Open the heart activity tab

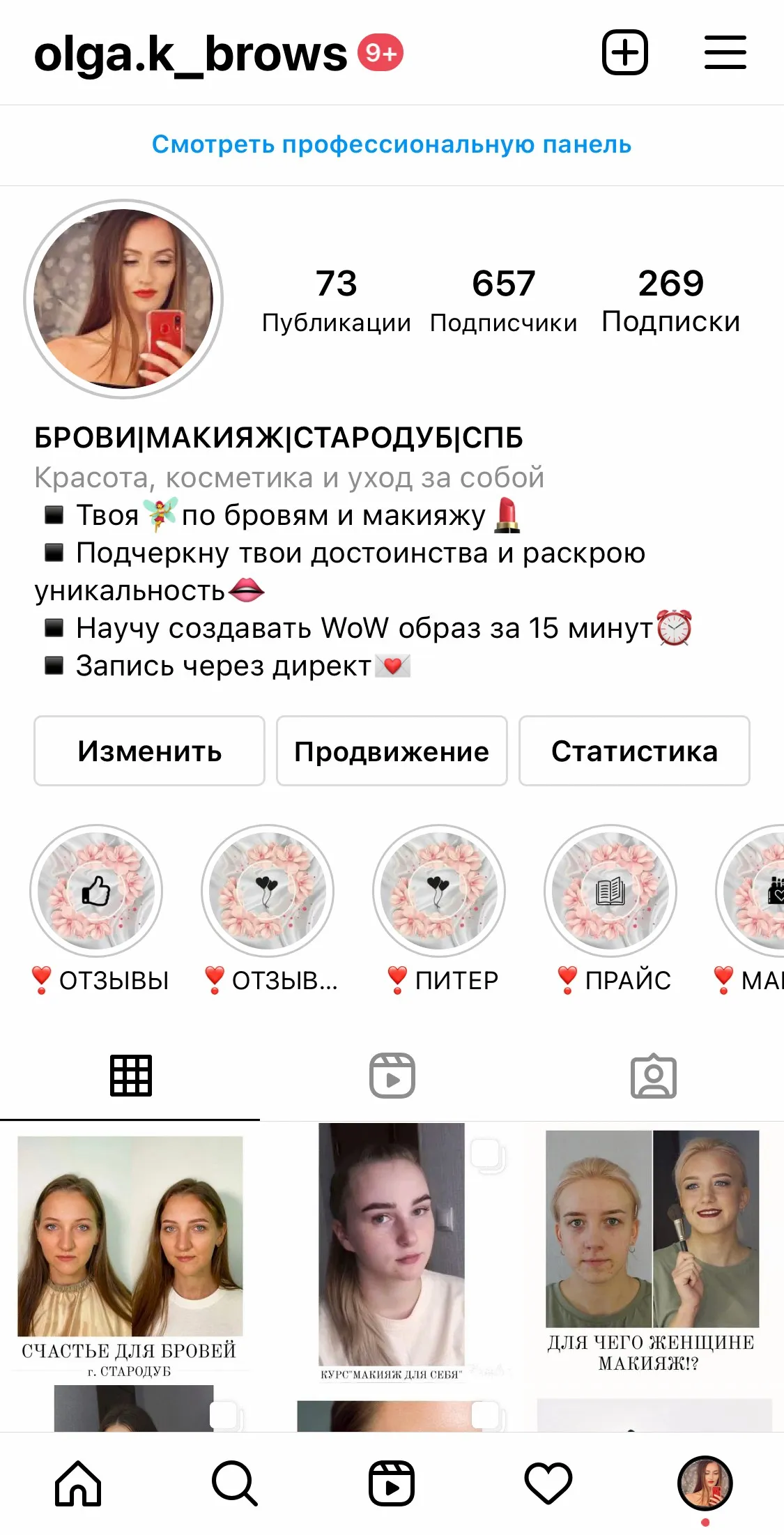(548, 1483)
